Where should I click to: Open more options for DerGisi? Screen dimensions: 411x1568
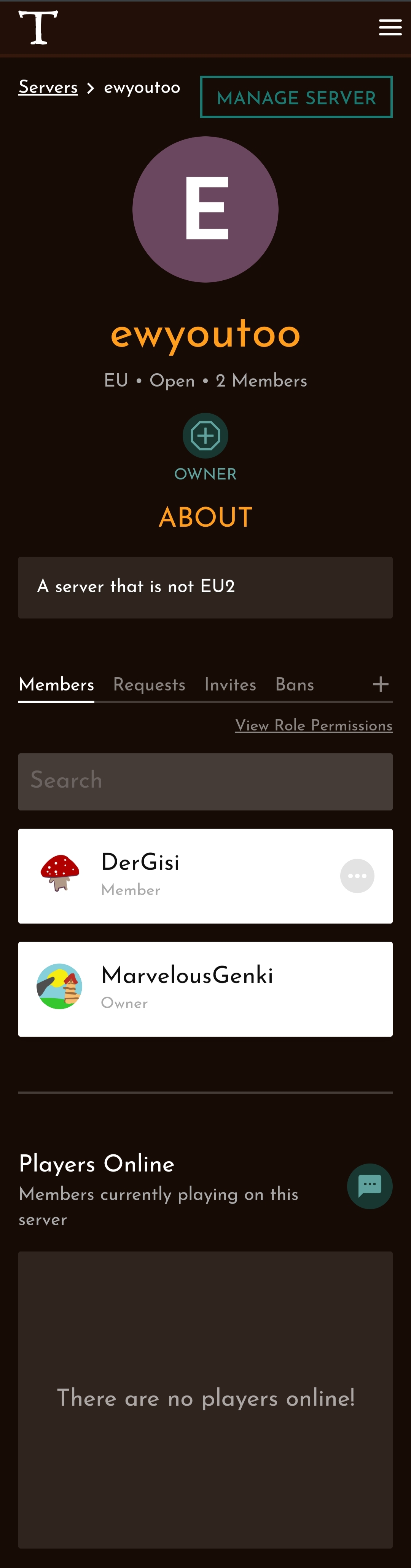[357, 876]
